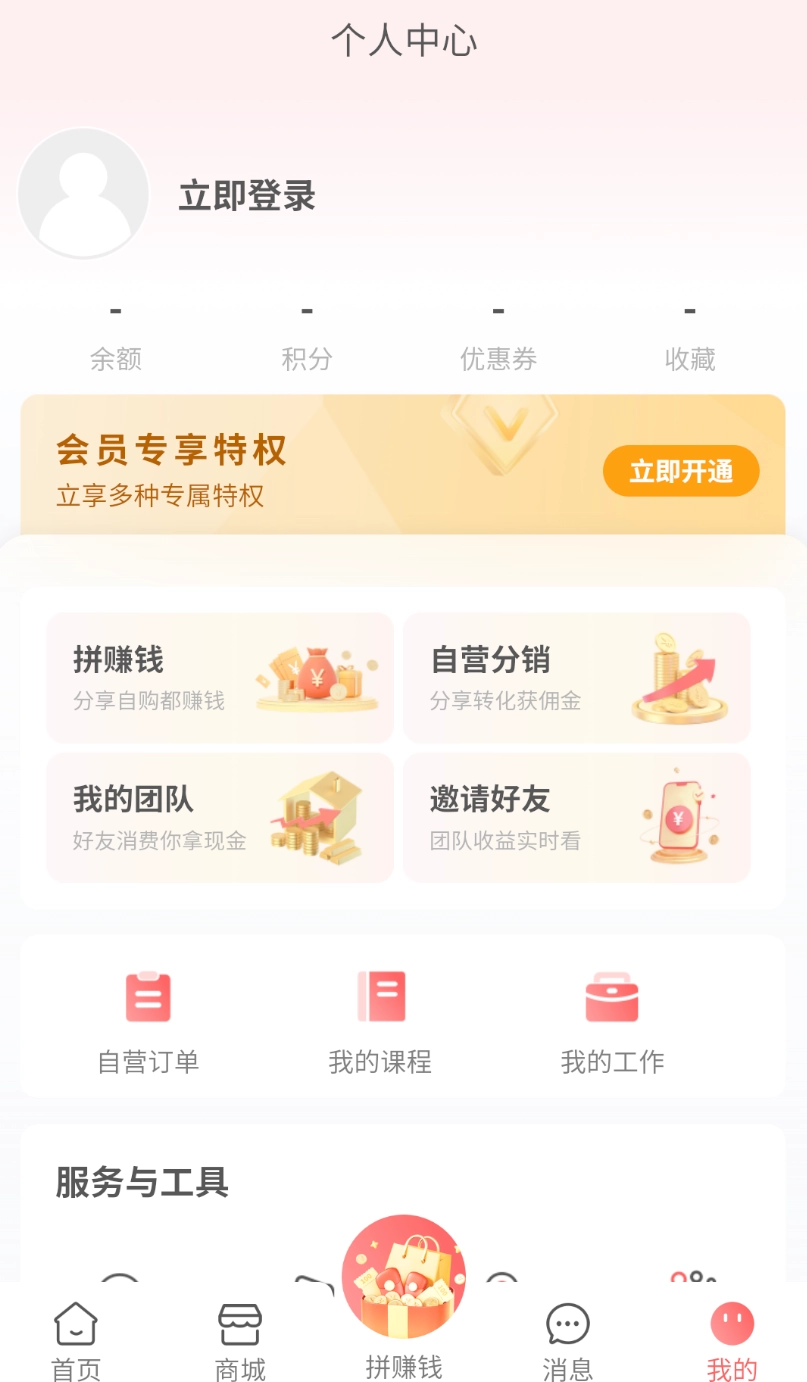This screenshot has width=807, height=1382.
Task: Open the 我的工作 briefcase icon
Action: (611, 997)
